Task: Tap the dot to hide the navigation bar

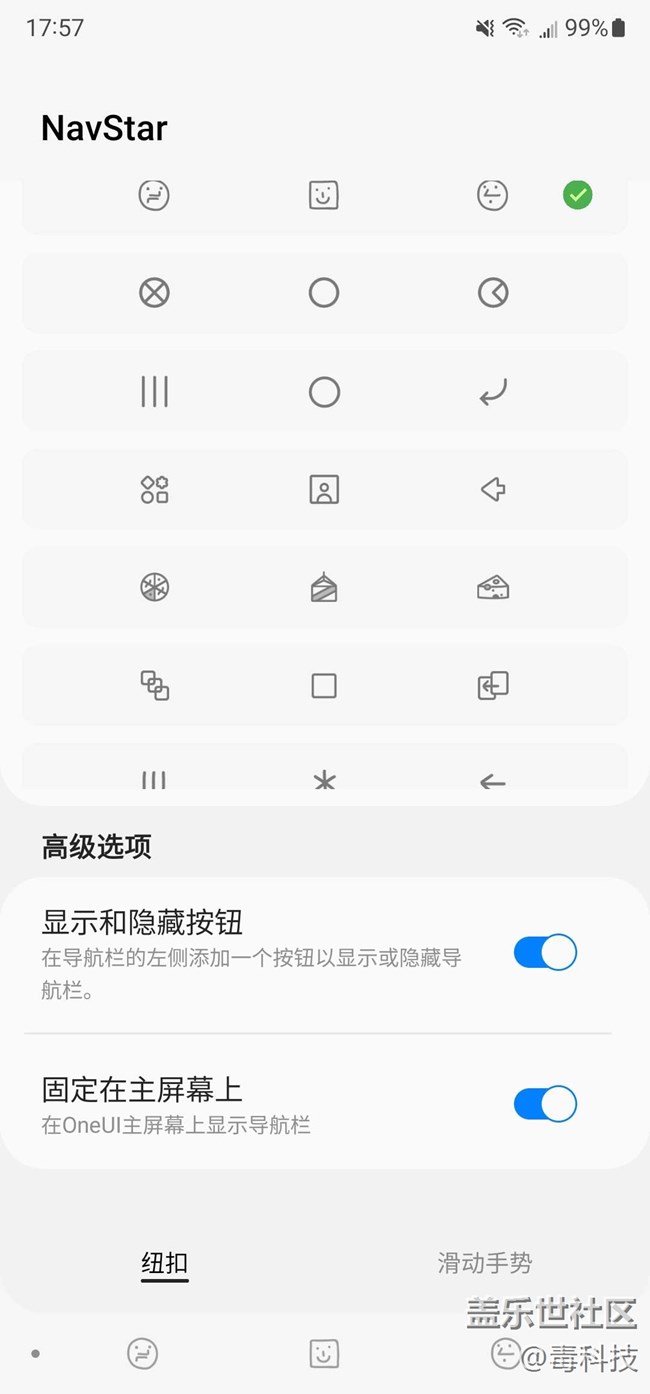Action: pos(36,1354)
